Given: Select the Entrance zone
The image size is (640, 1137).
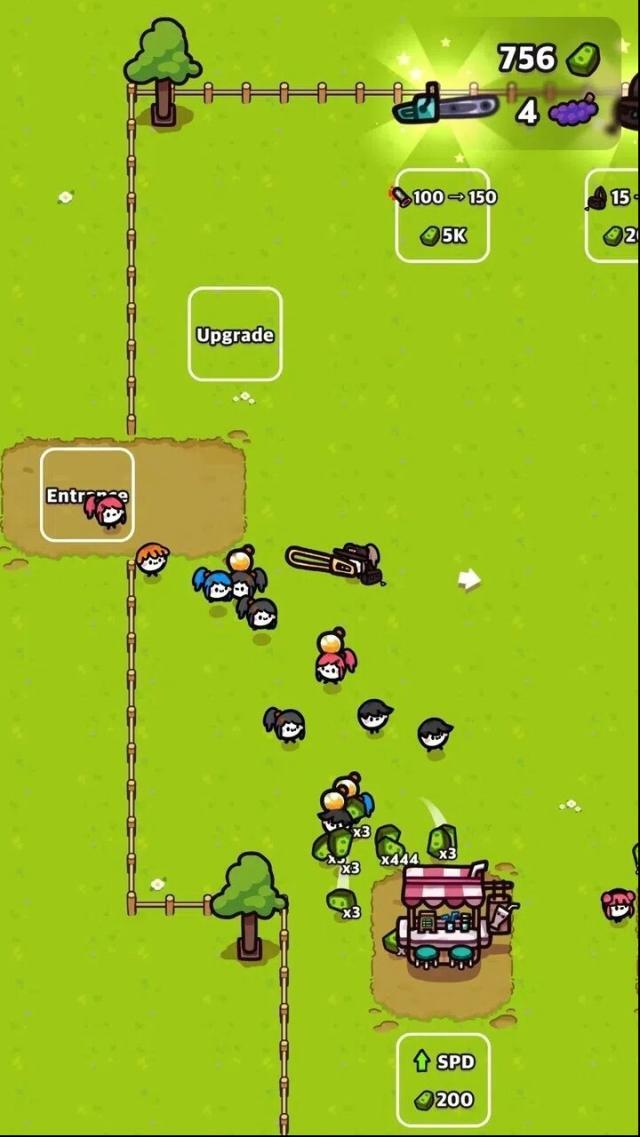Looking at the screenshot, I should click(87, 494).
